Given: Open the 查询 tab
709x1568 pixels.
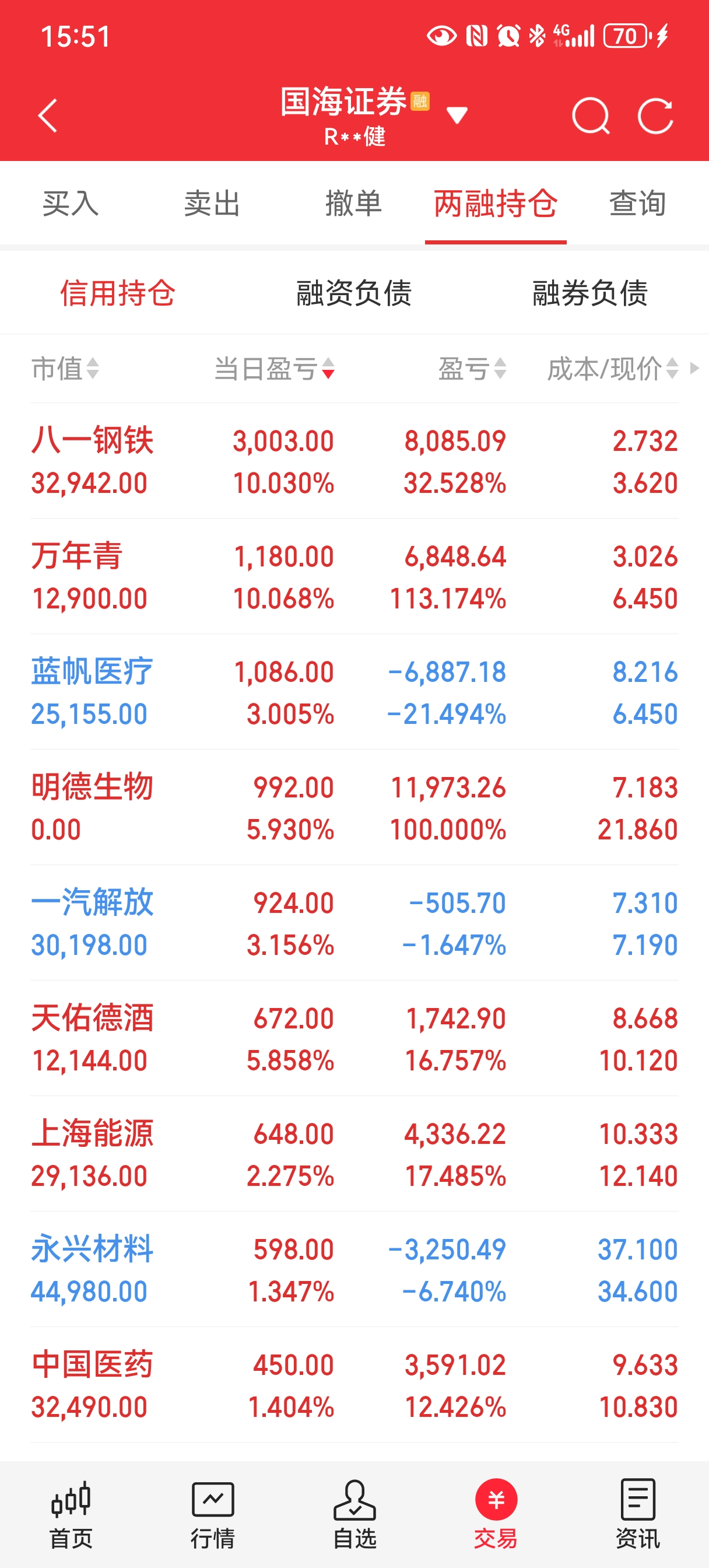Looking at the screenshot, I should tap(637, 204).
